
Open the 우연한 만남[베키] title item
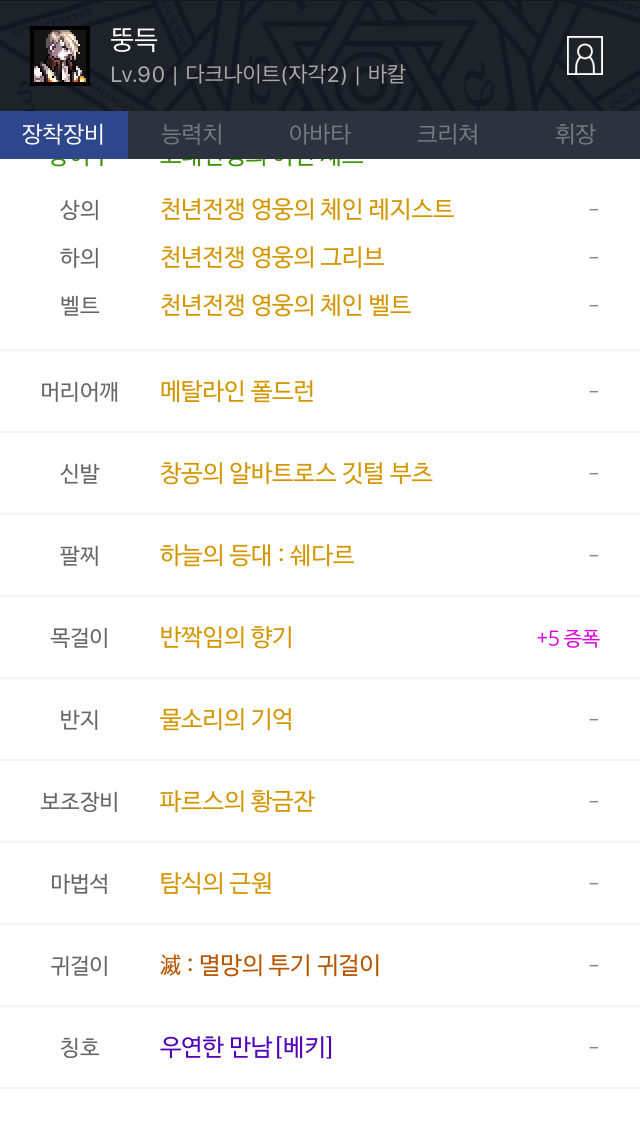pyautogui.click(x=246, y=1047)
